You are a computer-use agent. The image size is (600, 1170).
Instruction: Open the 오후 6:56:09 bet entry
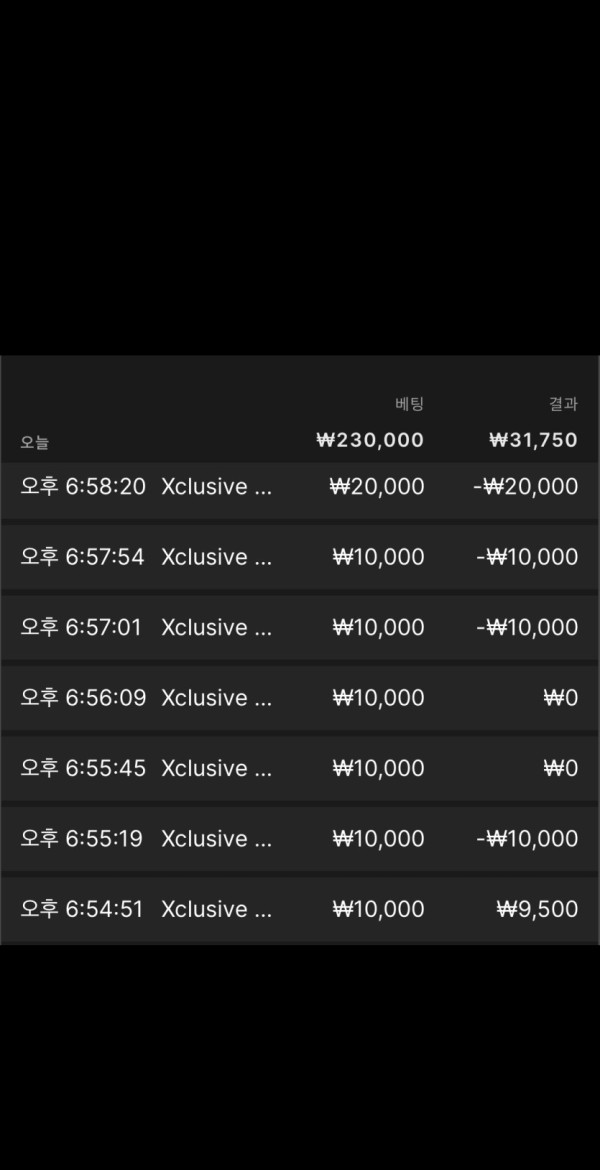299,698
